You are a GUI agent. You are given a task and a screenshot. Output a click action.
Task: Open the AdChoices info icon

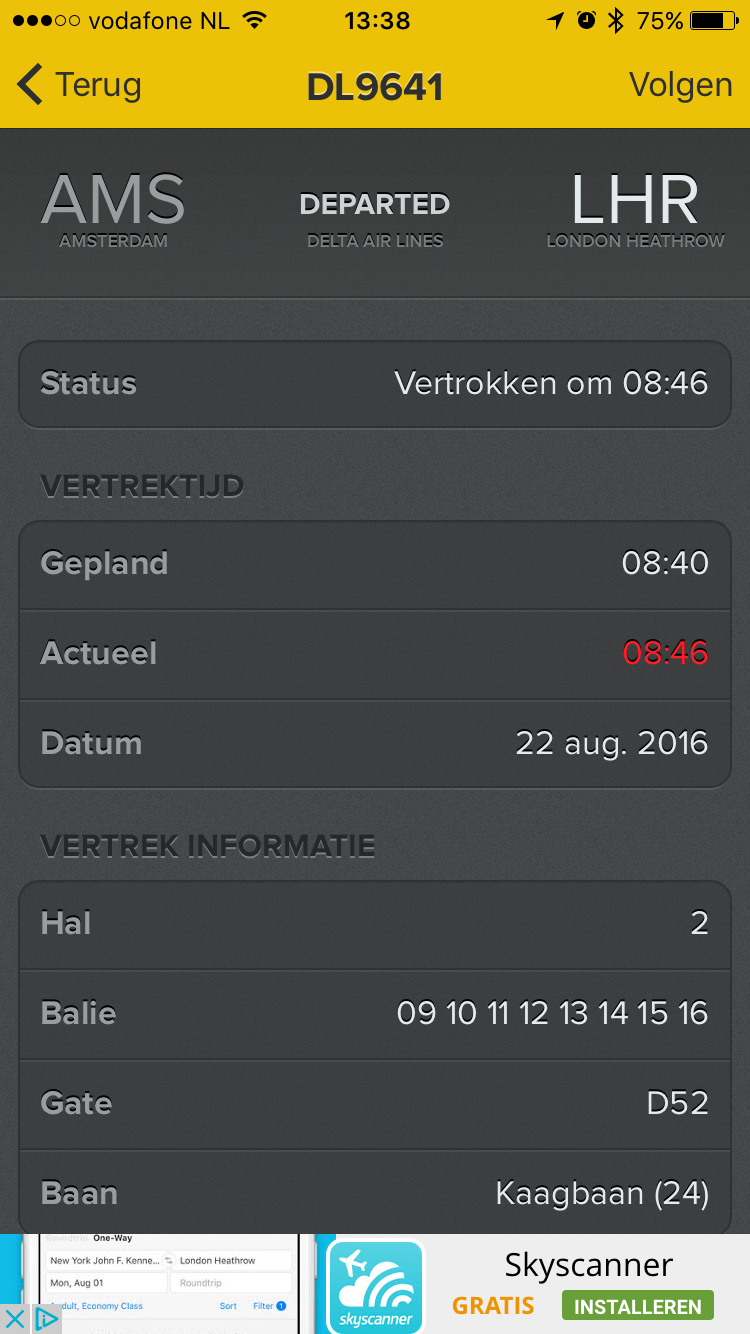point(46,1319)
